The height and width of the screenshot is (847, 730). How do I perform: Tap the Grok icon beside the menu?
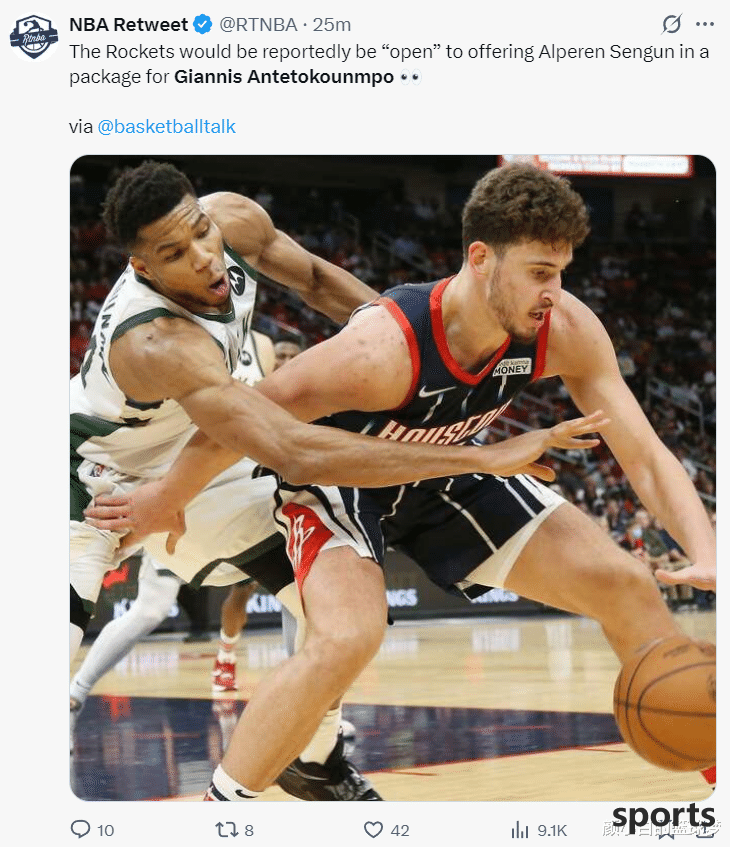tap(672, 24)
